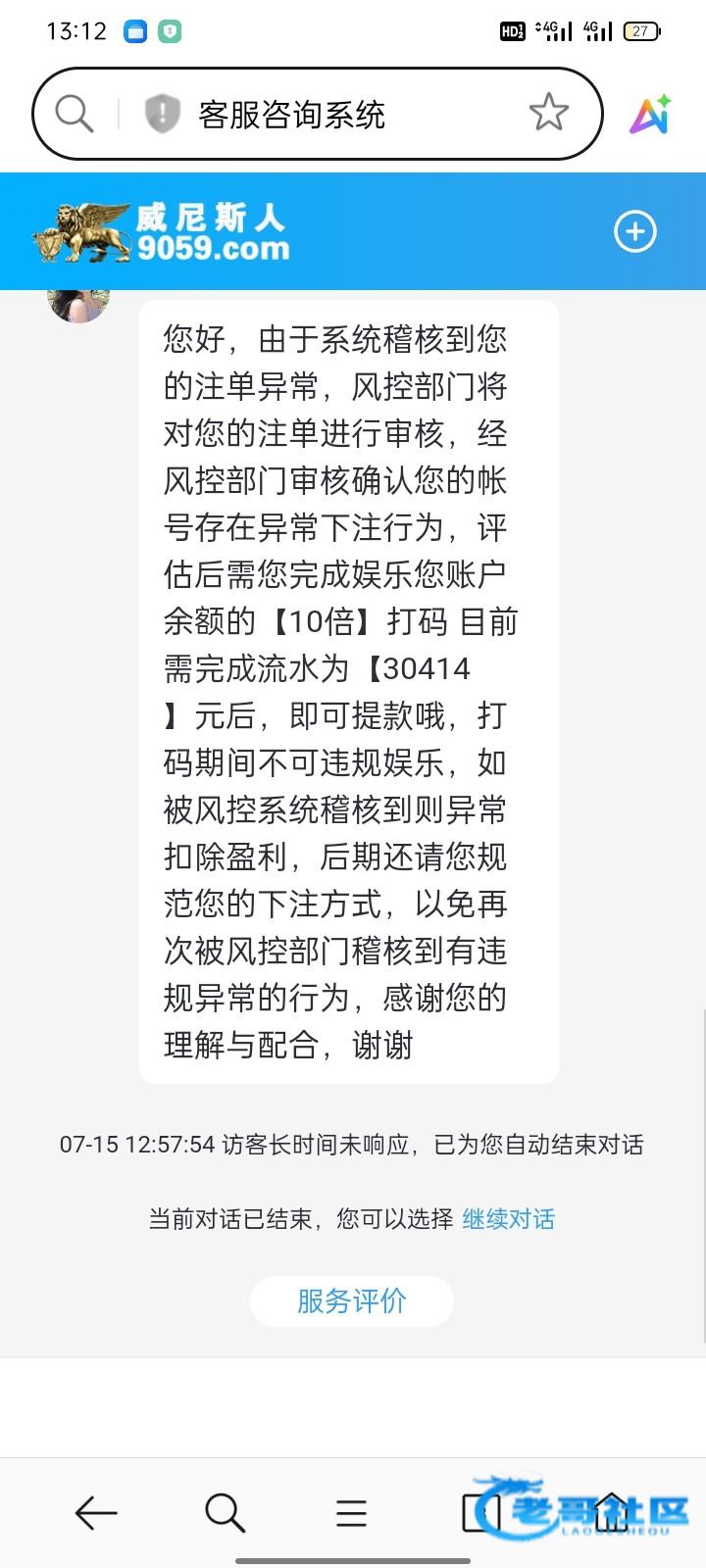Screen dimensions: 706x1568
Task: Open 服务评价 to rate the service
Action: 351,1300
